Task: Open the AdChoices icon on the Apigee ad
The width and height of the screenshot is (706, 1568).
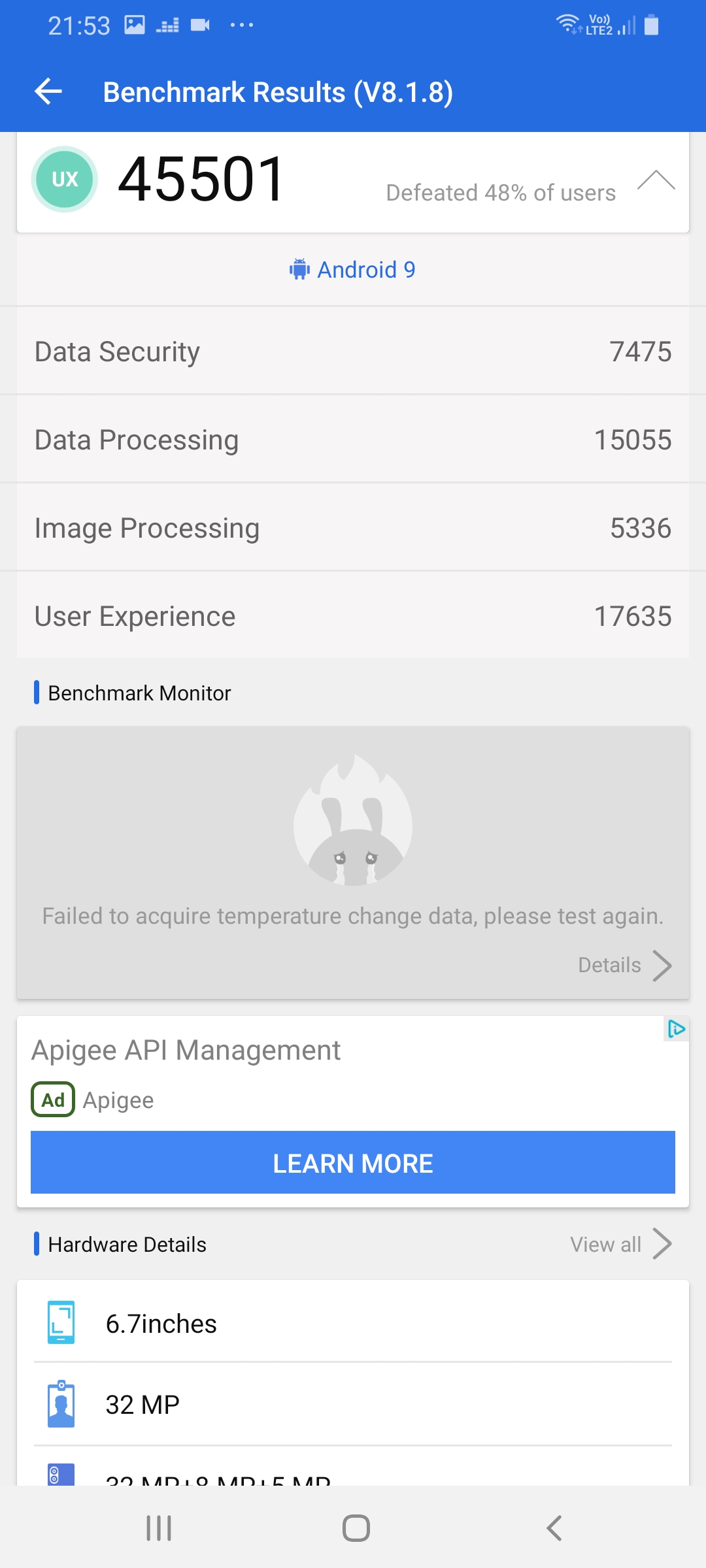Action: coord(676,1030)
